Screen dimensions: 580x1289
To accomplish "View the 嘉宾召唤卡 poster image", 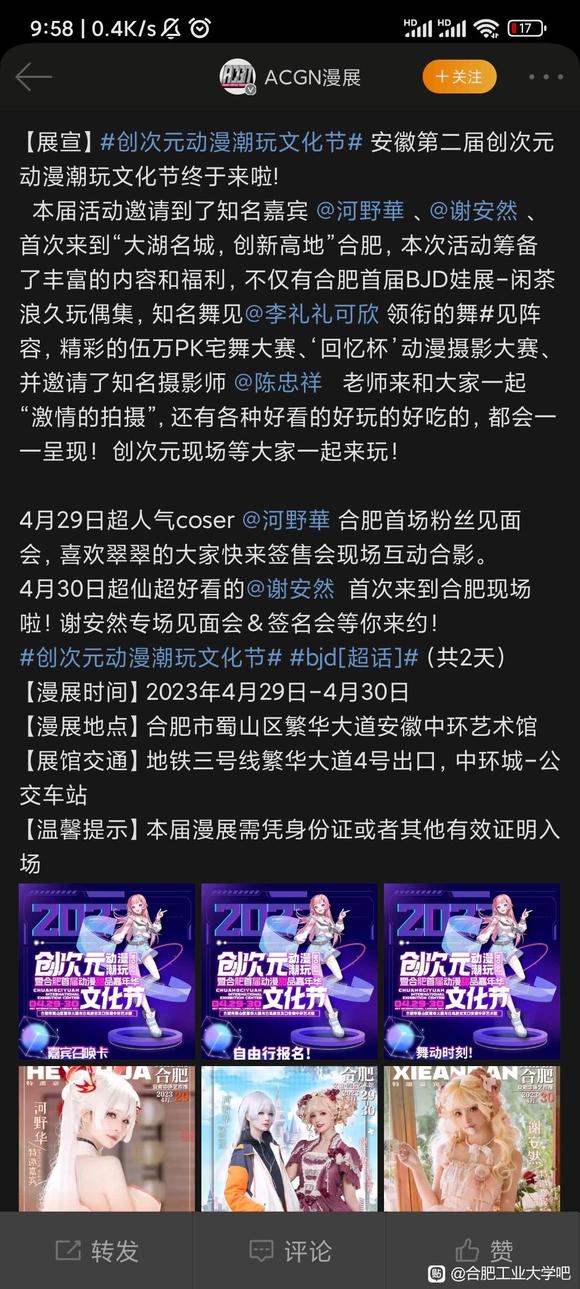I will tap(107, 972).
